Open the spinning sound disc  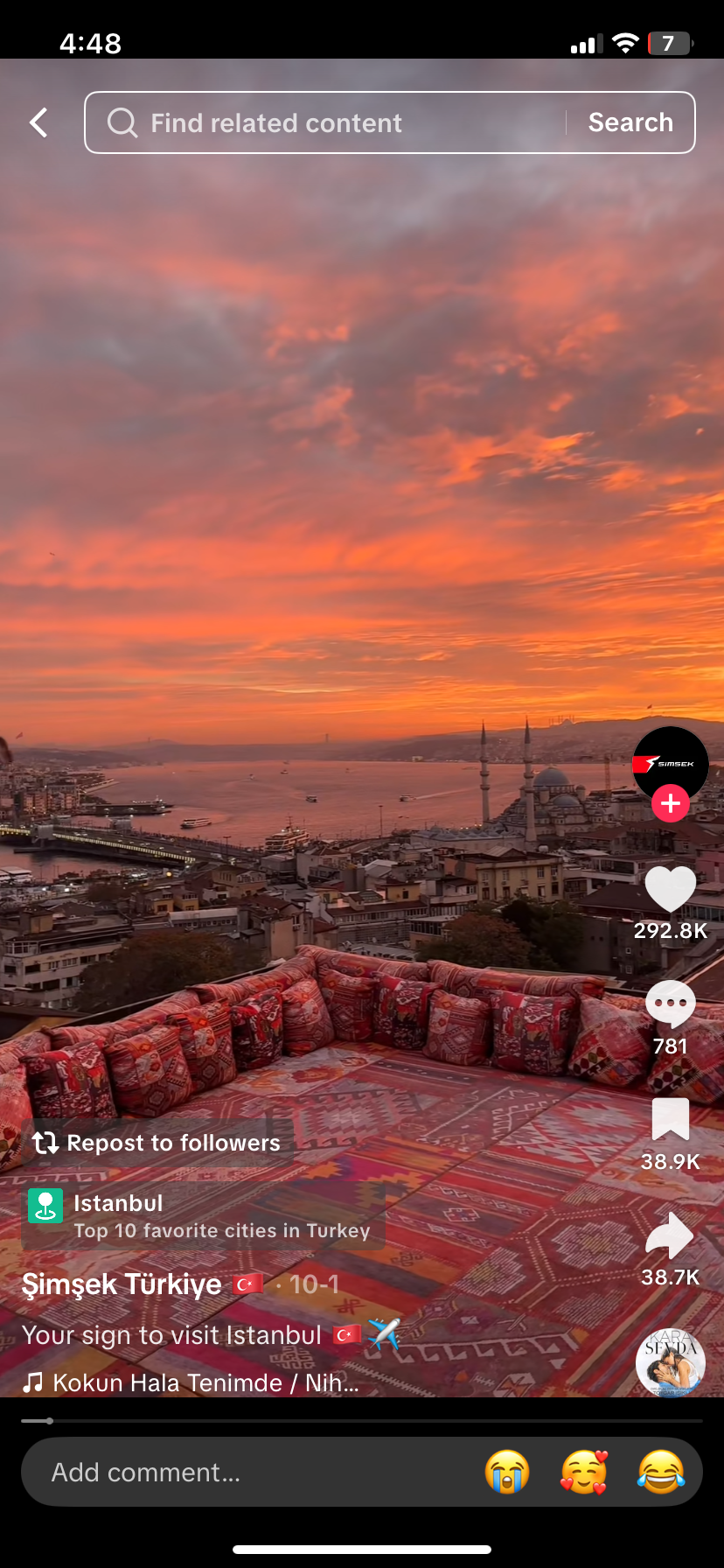[x=670, y=1362]
